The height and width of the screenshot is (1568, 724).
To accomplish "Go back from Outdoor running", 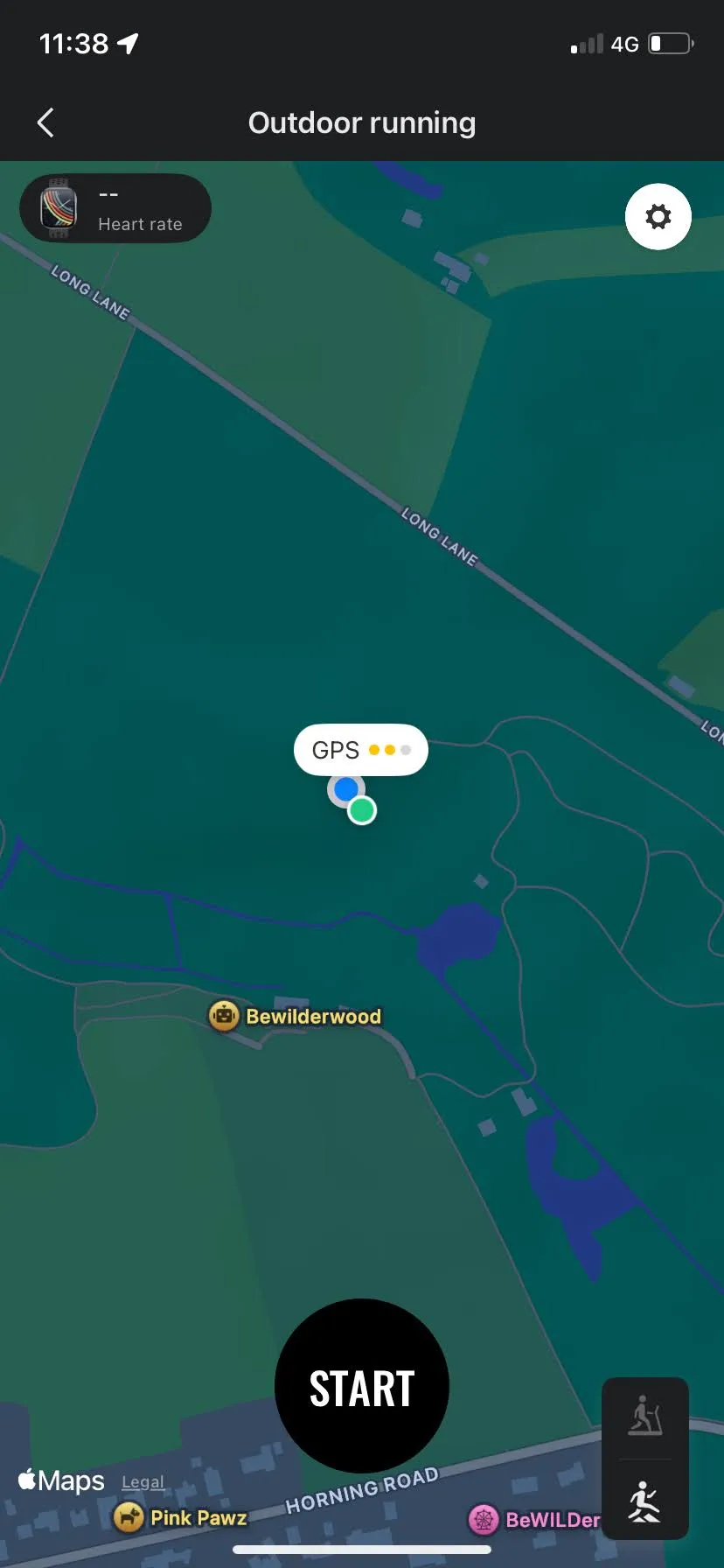I will [x=46, y=123].
